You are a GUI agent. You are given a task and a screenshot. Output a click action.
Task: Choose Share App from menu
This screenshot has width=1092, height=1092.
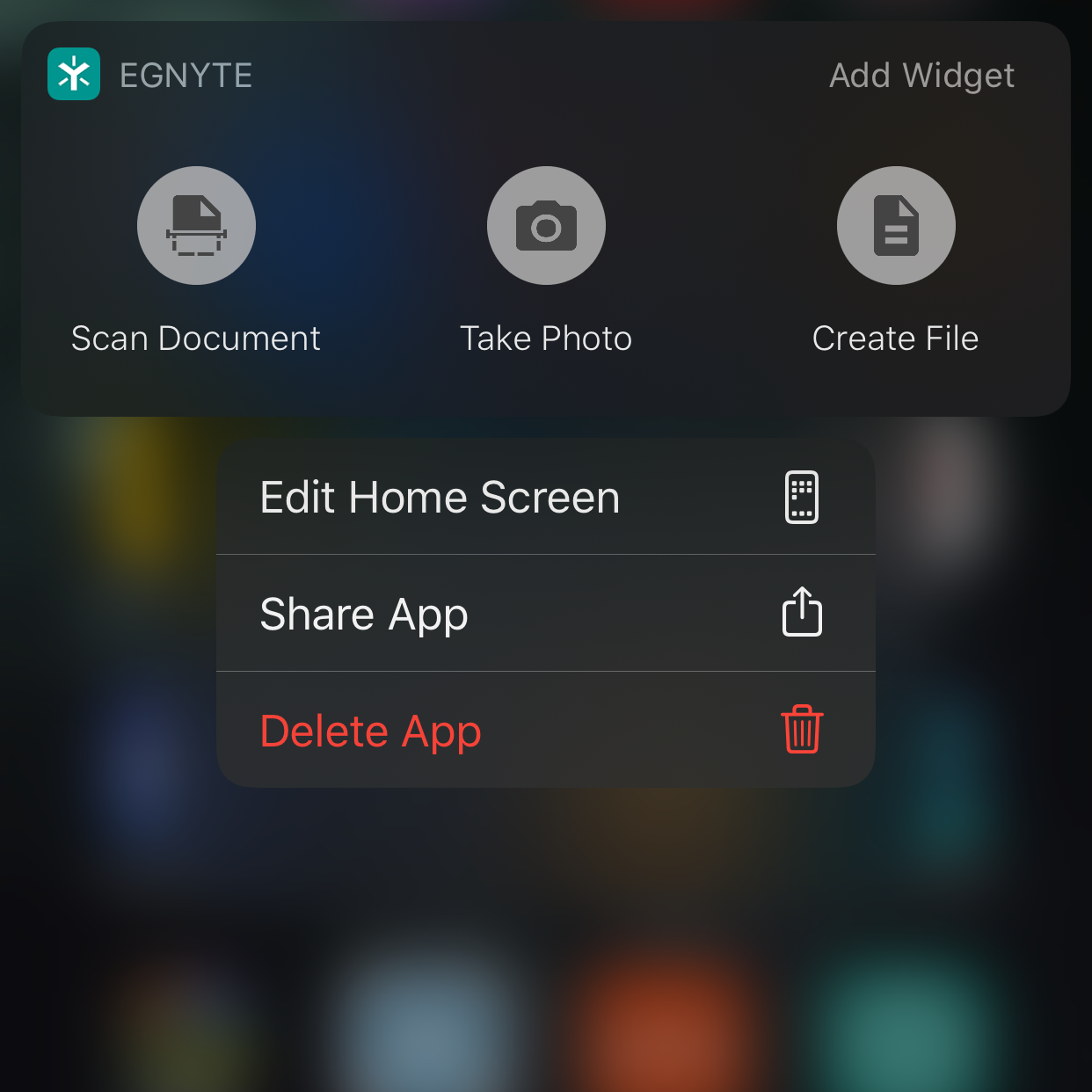pyautogui.click(x=545, y=614)
